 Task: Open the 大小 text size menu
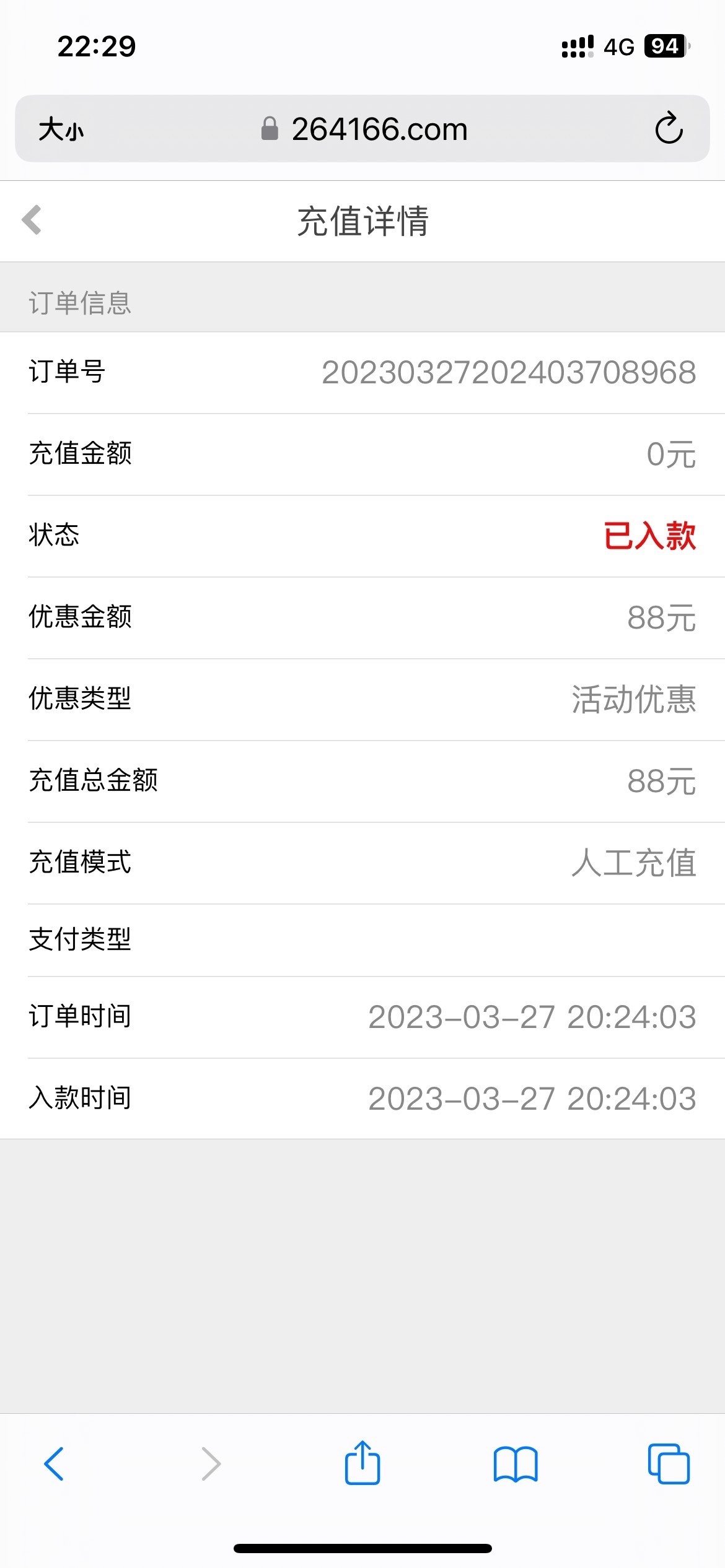coord(61,129)
